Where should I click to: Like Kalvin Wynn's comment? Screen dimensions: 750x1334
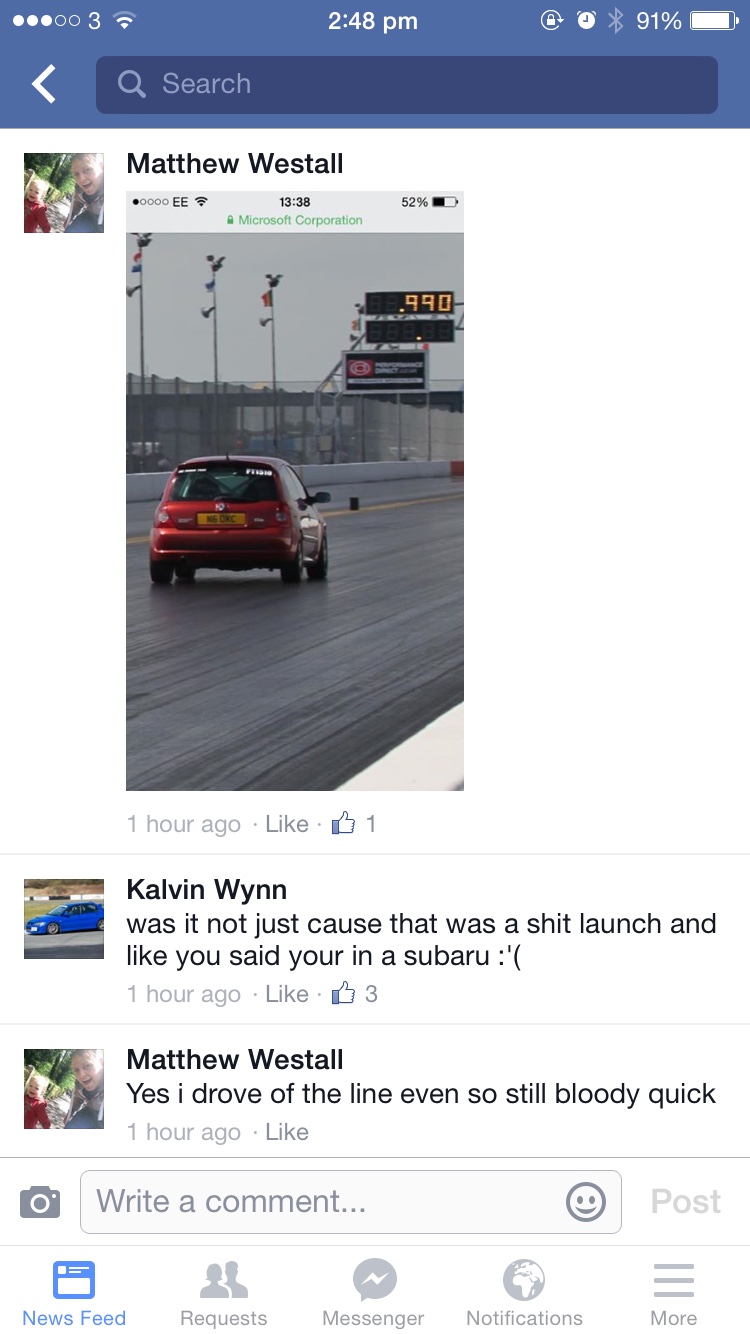click(x=287, y=994)
